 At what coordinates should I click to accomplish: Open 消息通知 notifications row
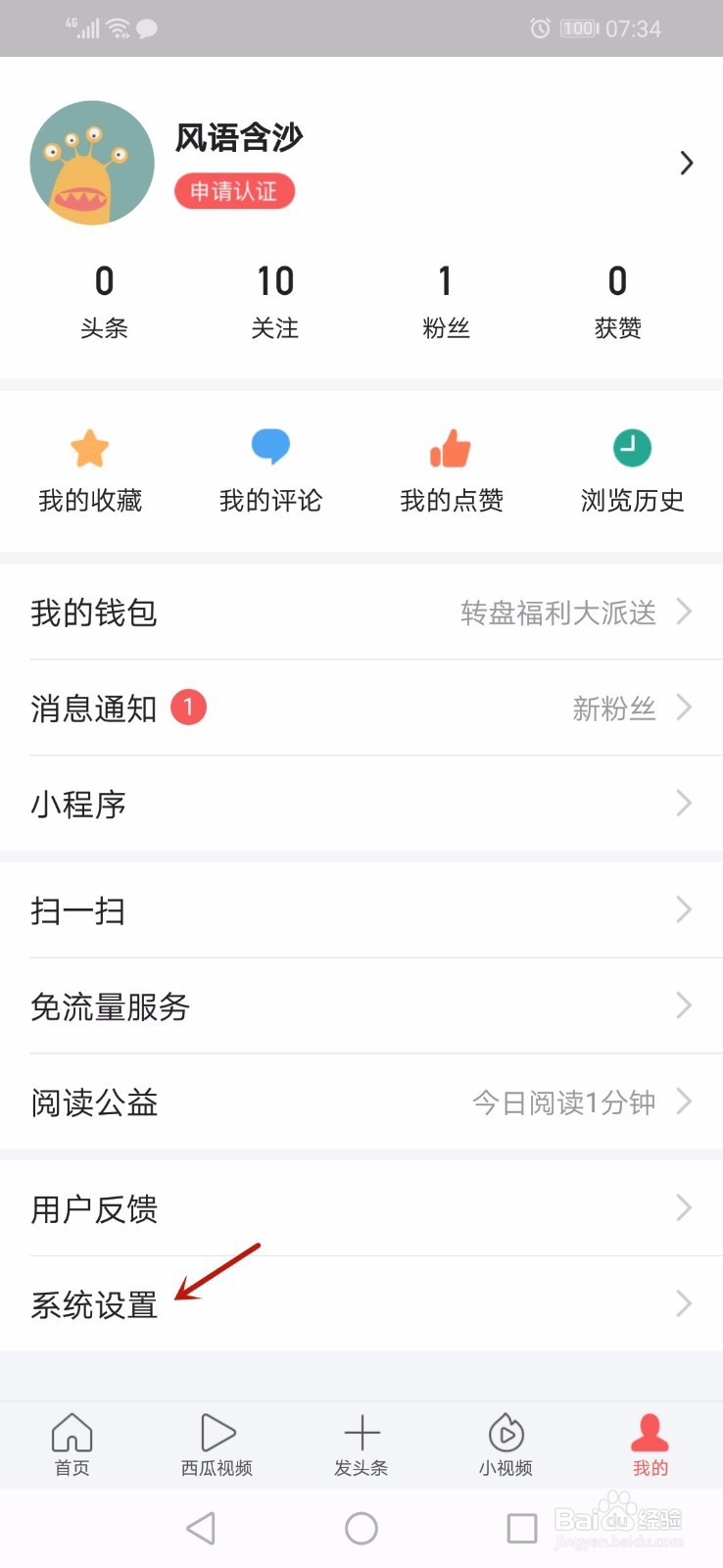click(361, 708)
